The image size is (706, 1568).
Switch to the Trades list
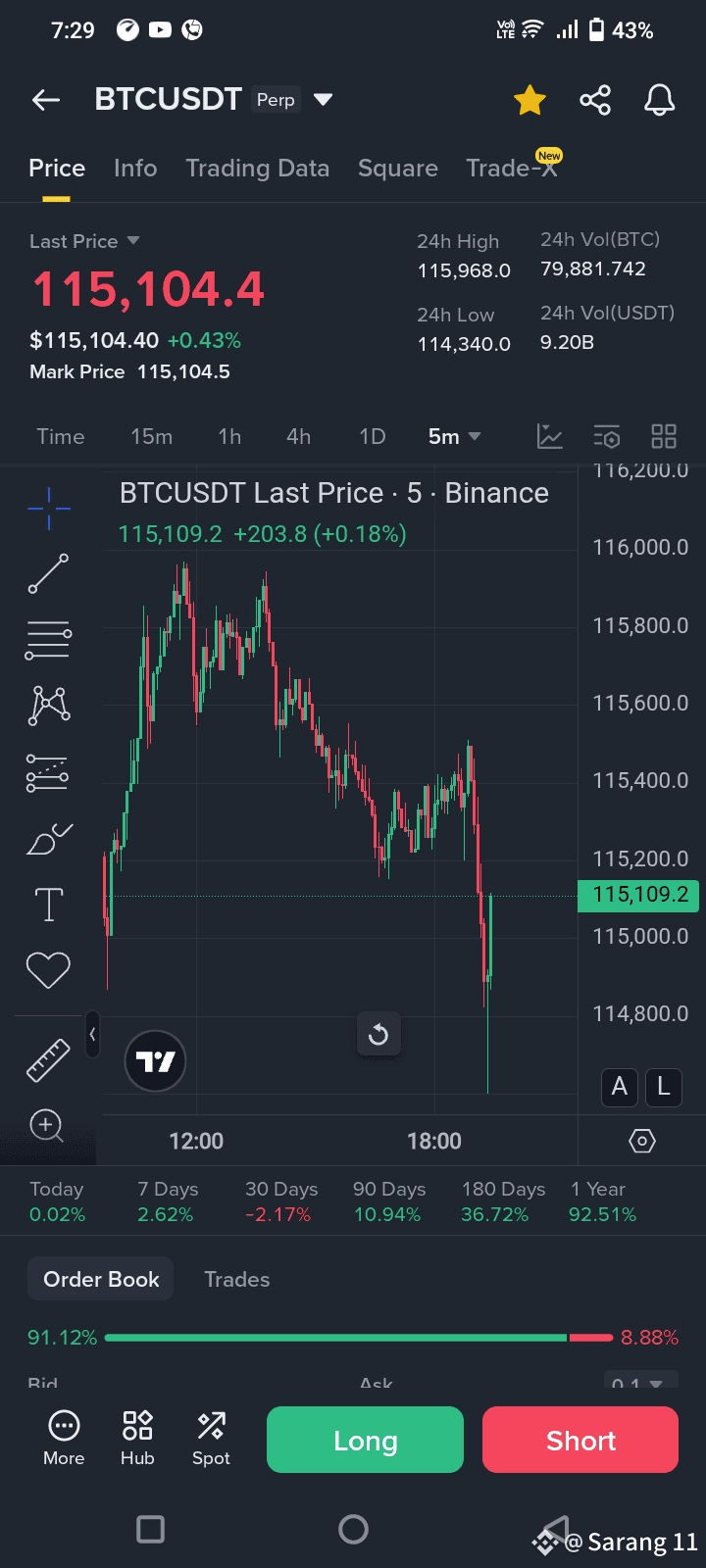click(236, 1279)
